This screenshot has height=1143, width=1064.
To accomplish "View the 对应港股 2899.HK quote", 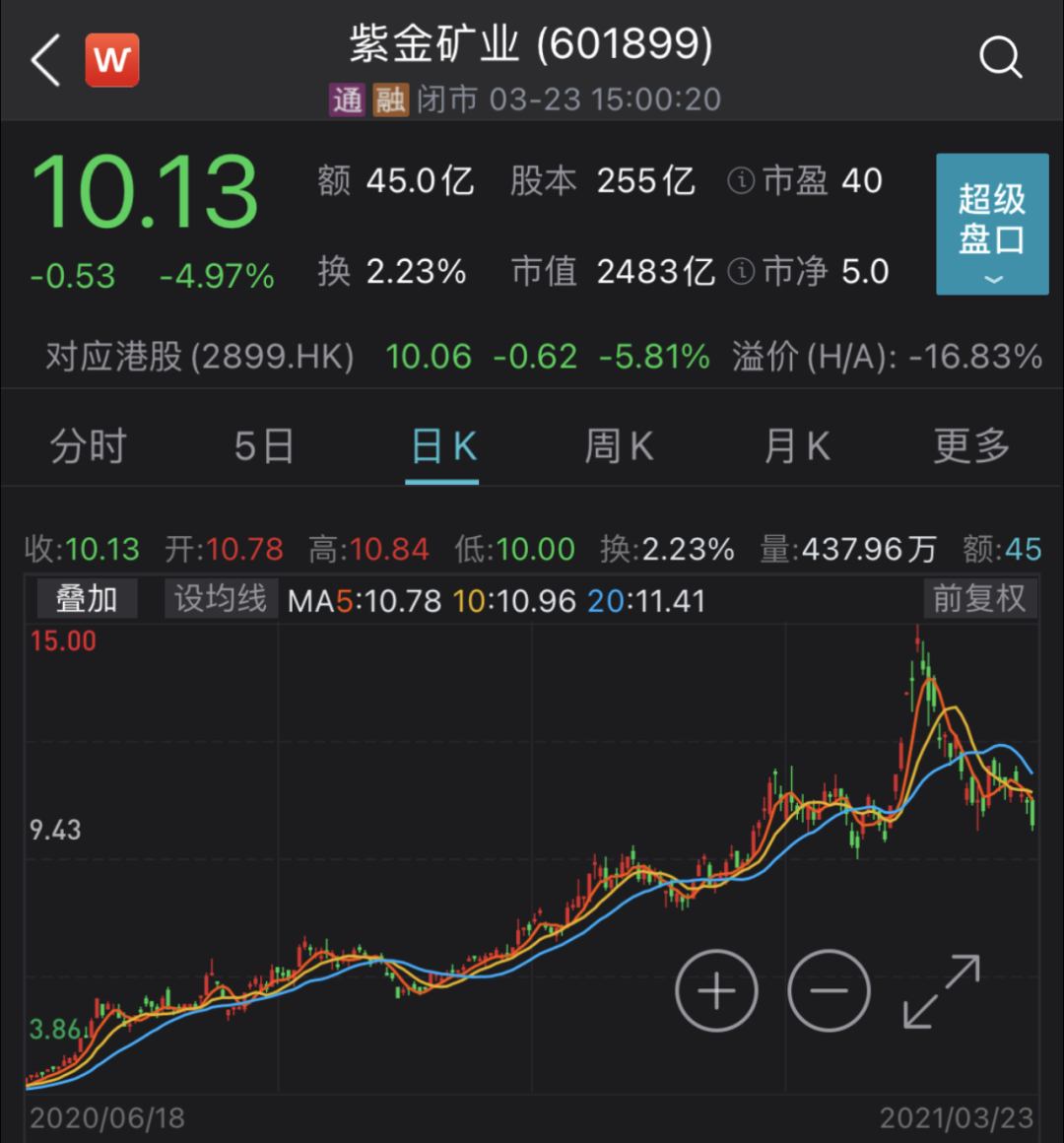I will pyautogui.click(x=200, y=357).
